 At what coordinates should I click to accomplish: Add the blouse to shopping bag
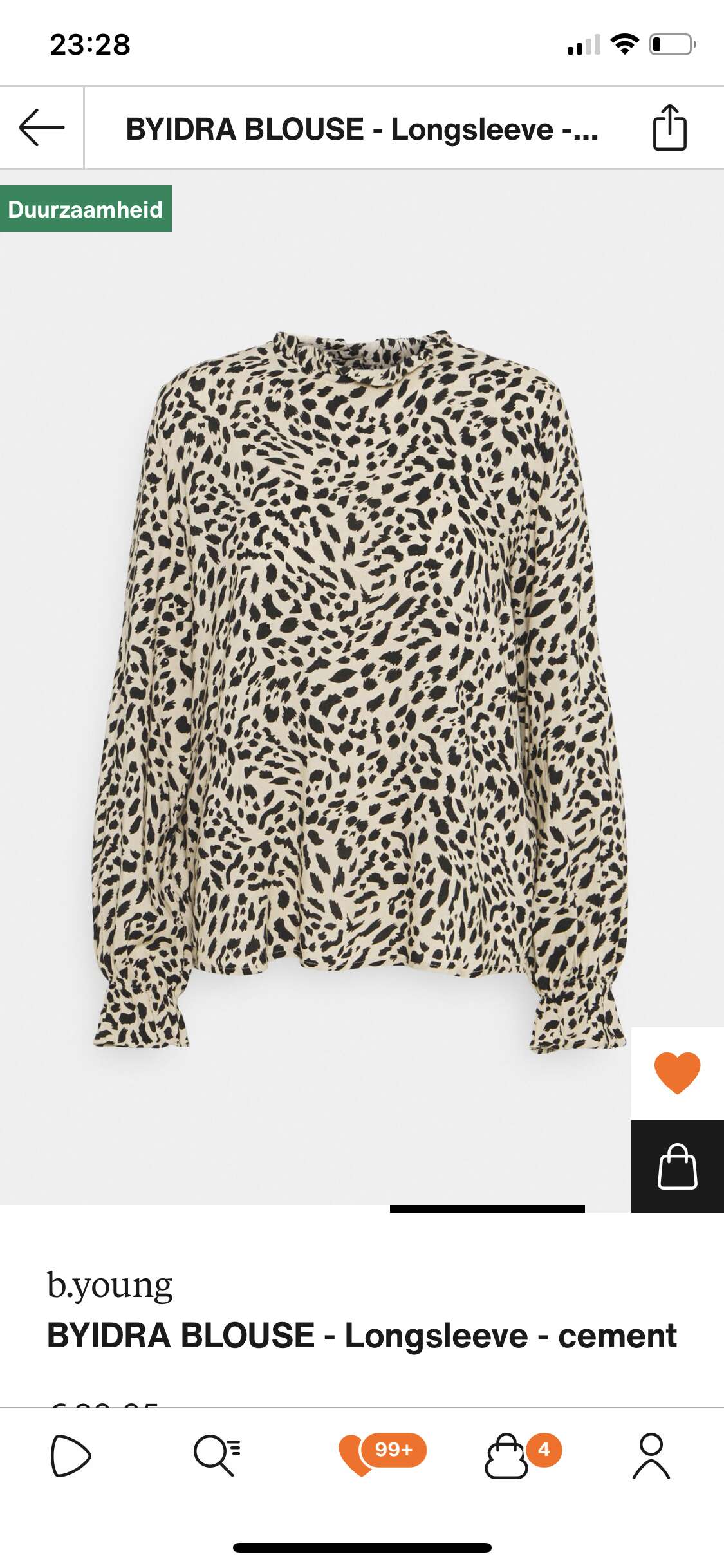(x=677, y=1166)
